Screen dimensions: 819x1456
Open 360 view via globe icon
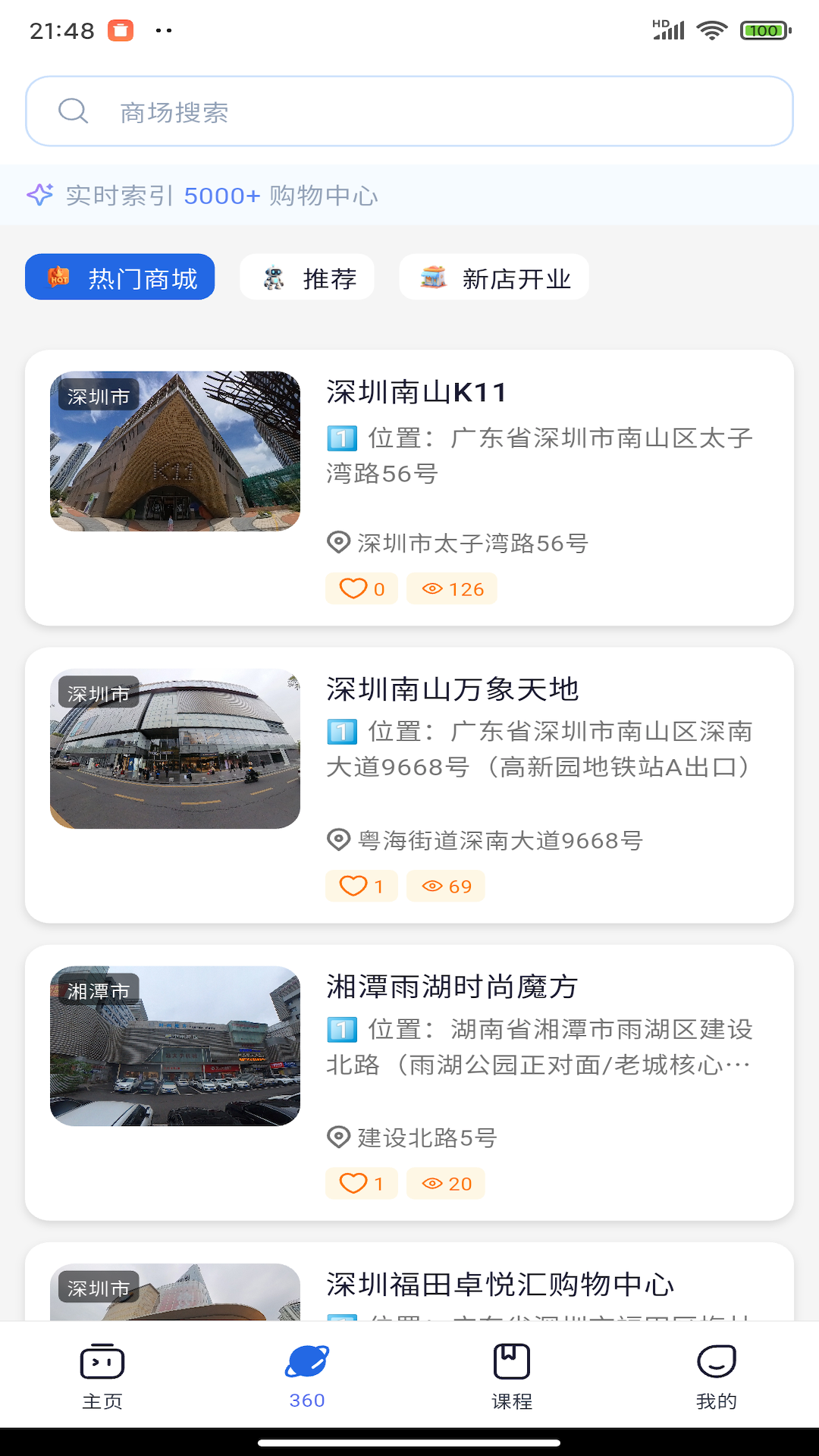click(306, 1363)
